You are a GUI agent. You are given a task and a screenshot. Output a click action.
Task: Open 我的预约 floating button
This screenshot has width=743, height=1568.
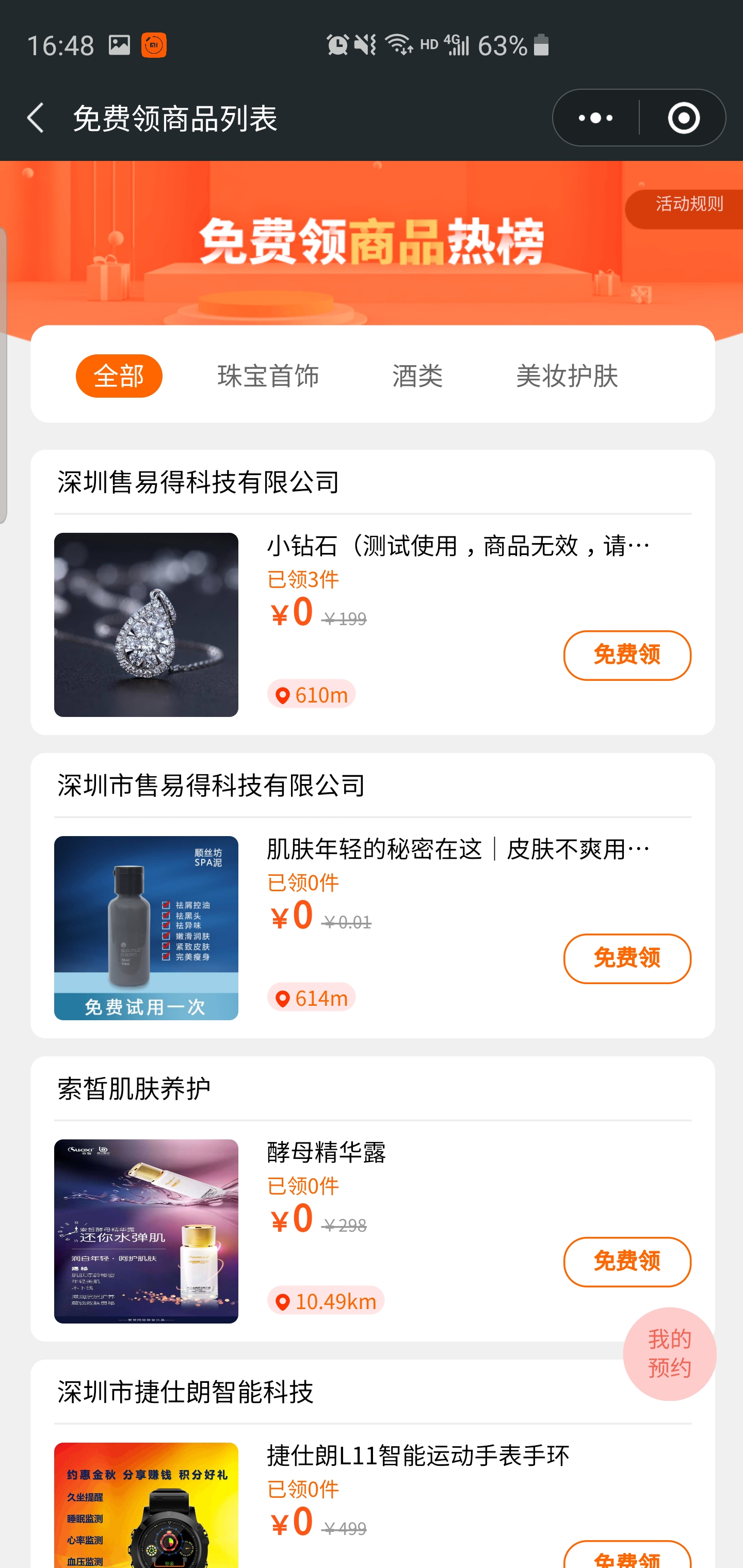pos(669,1353)
